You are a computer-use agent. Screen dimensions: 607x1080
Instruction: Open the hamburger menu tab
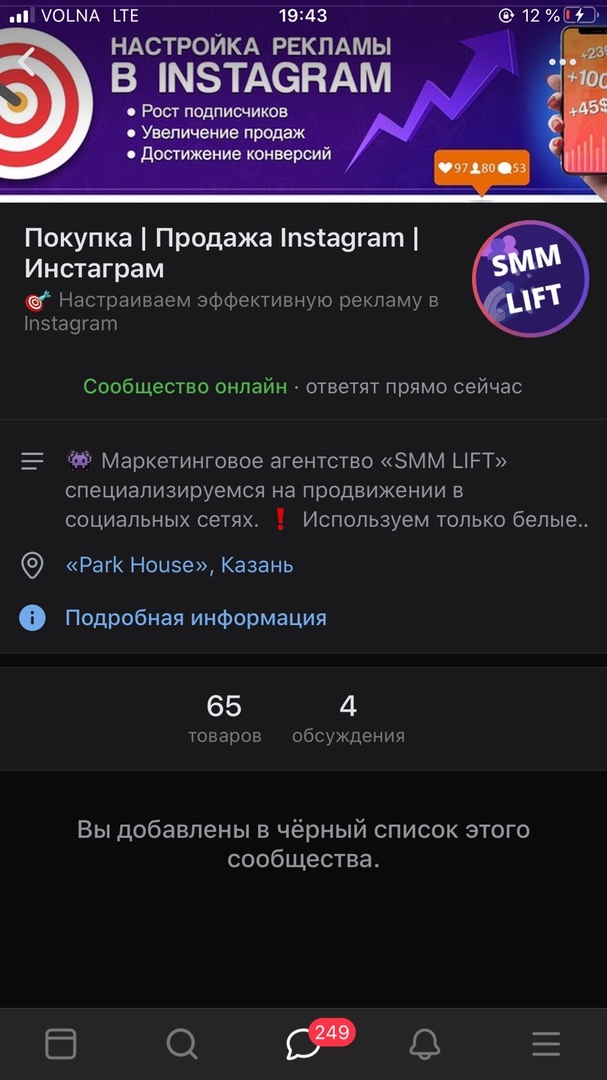pos(546,1044)
